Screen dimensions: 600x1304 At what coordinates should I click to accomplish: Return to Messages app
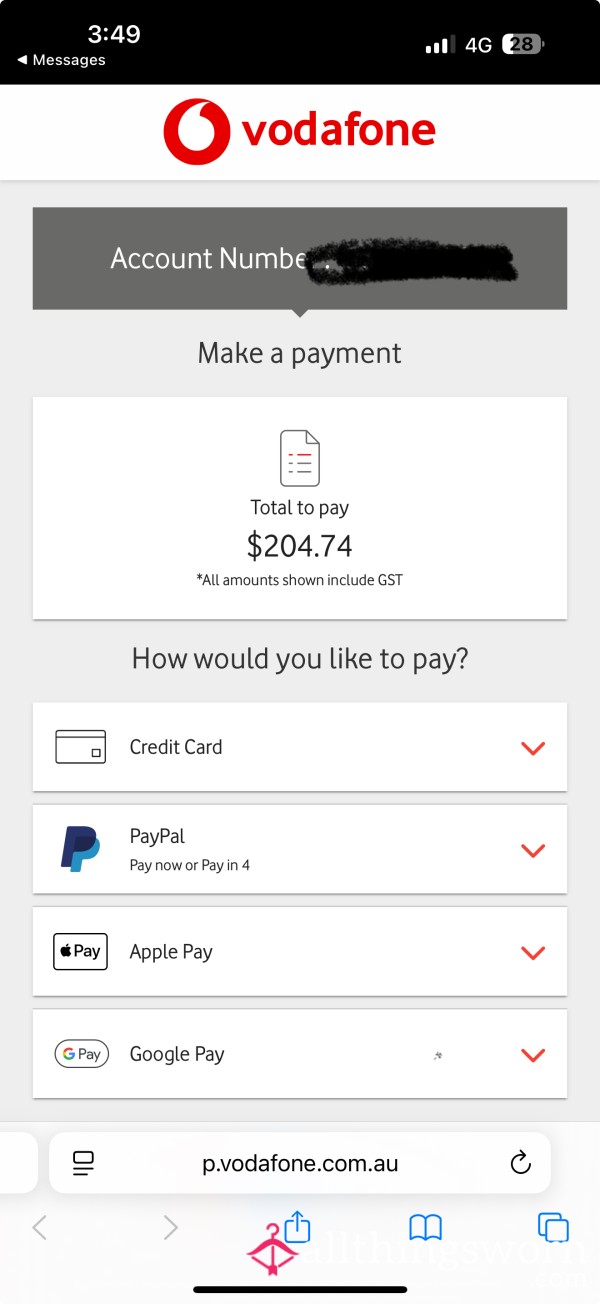[x=61, y=60]
